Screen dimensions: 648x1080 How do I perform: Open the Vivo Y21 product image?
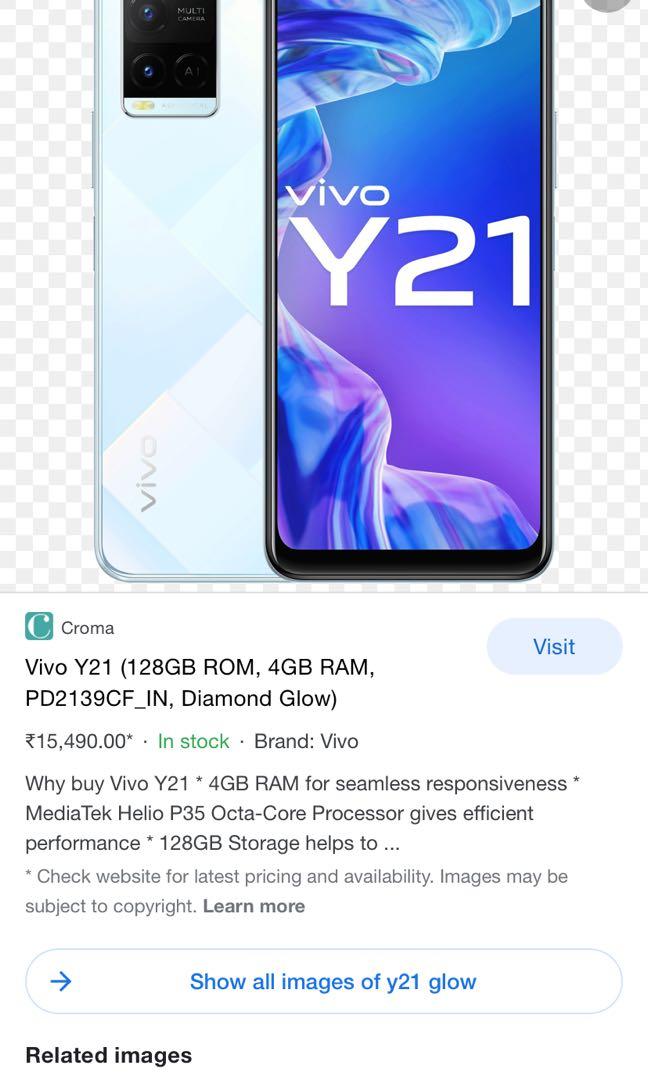(x=324, y=290)
